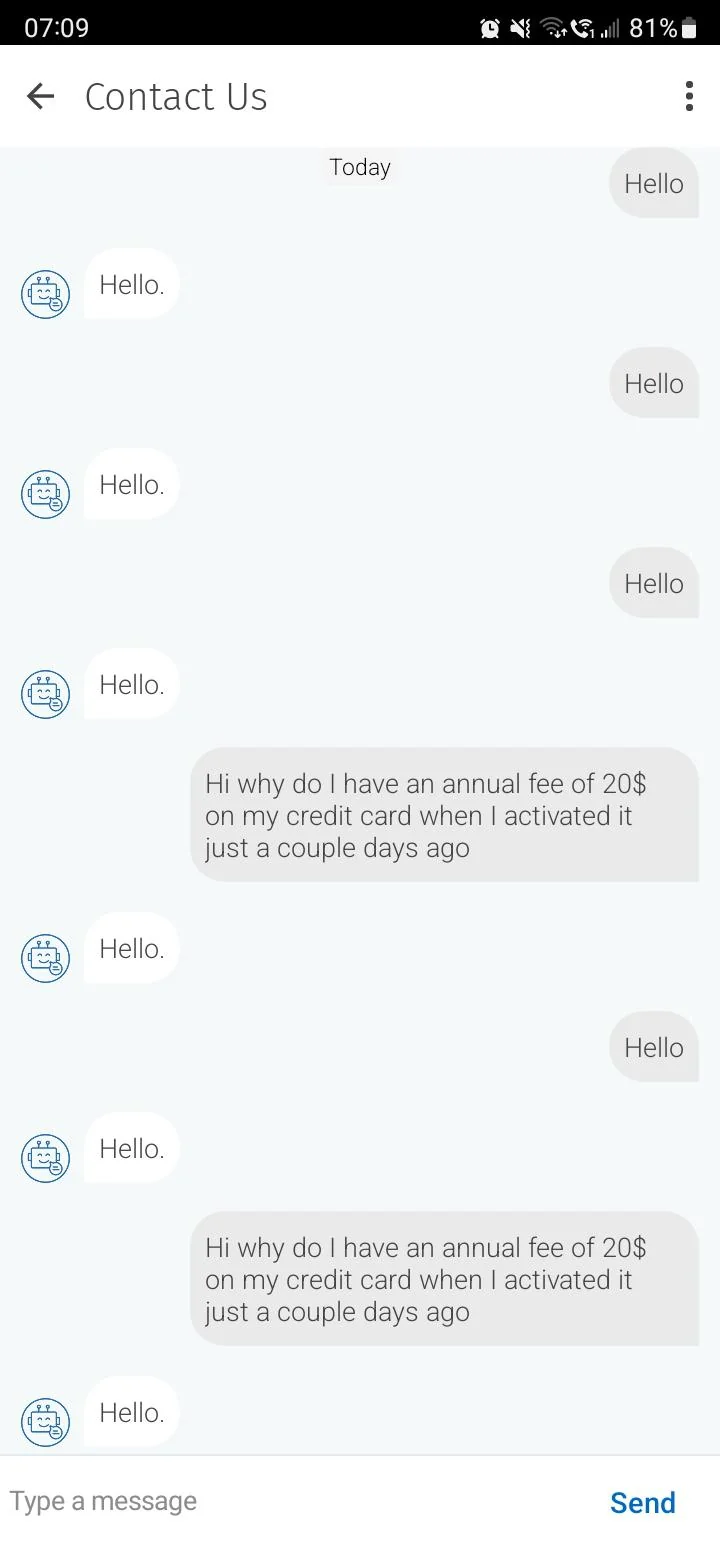Tap the robot avatar above the typing bar
The height and width of the screenshot is (1544, 720).
click(45, 1423)
